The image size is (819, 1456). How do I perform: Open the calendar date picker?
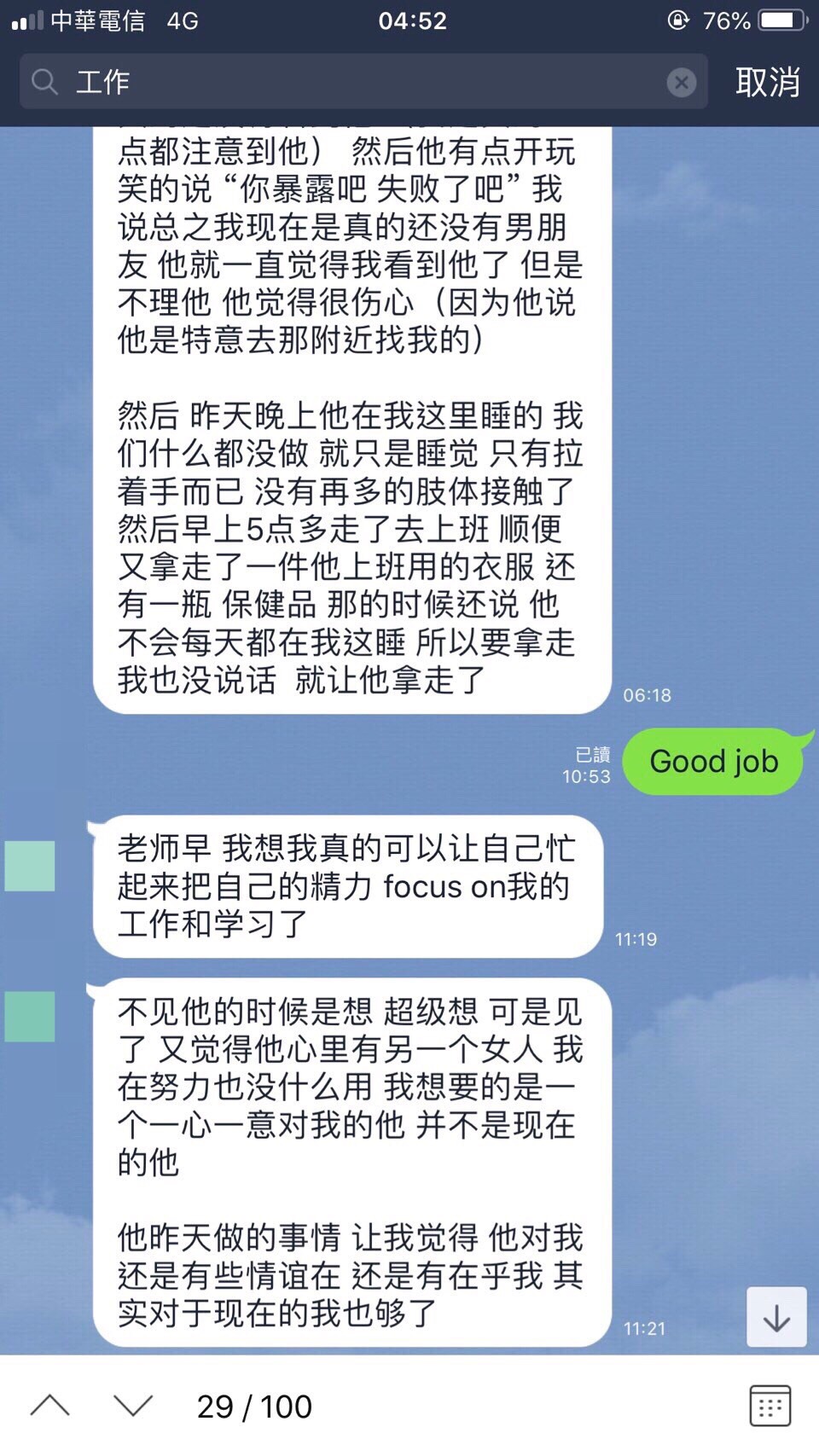tap(770, 1406)
